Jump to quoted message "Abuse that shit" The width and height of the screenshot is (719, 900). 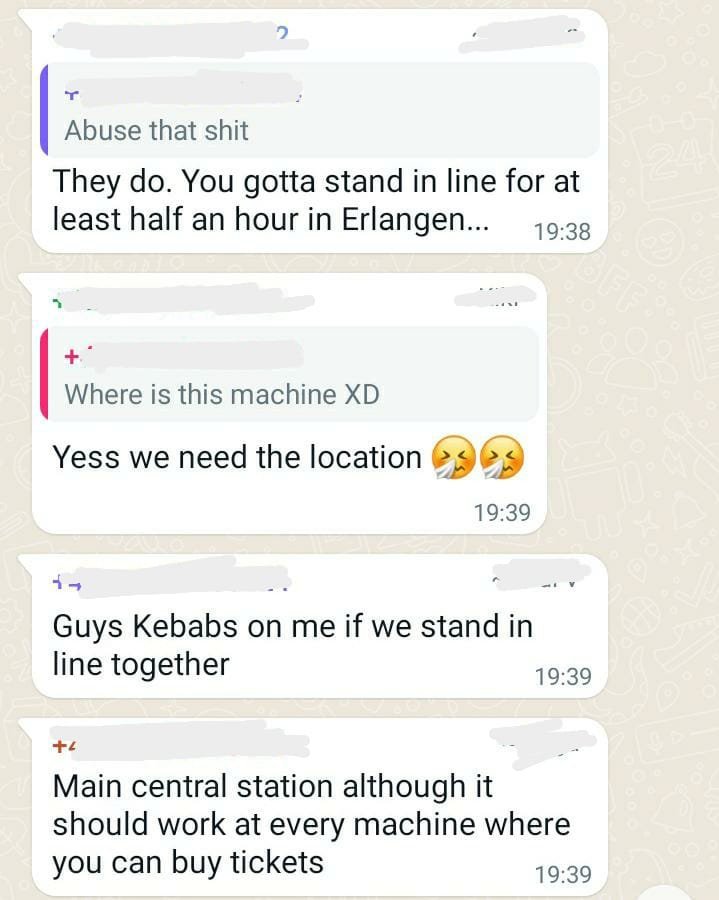coord(318,112)
